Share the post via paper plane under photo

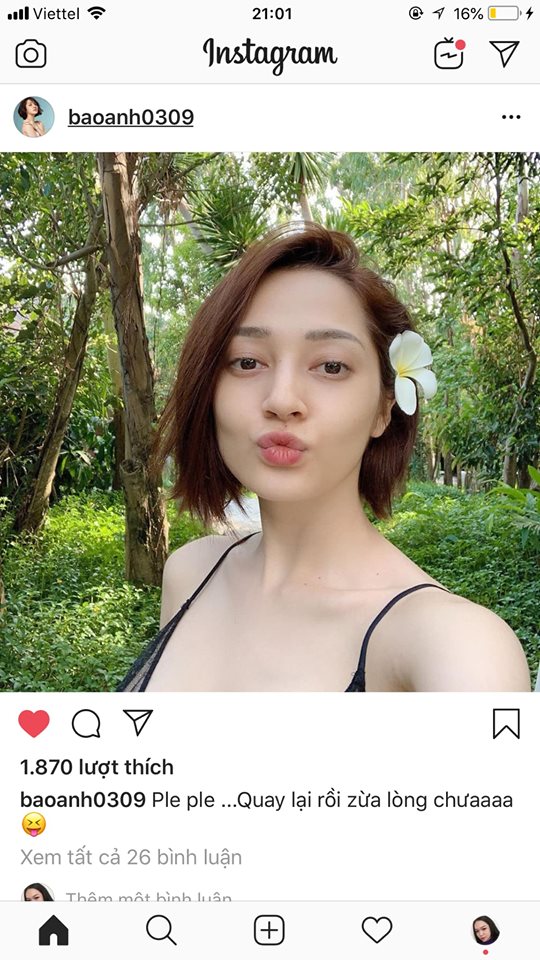click(138, 722)
